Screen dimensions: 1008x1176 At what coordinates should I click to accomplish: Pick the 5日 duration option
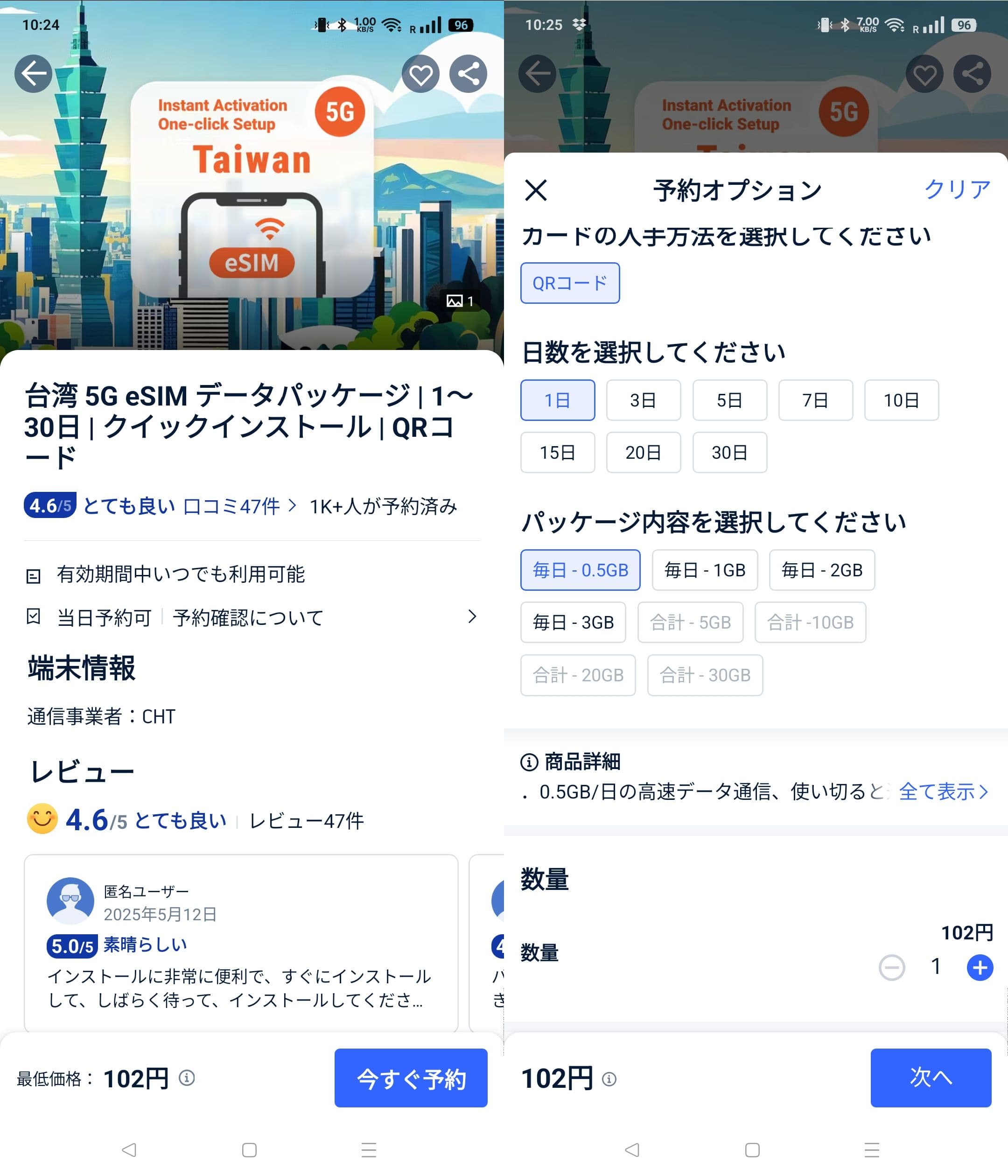coord(729,400)
